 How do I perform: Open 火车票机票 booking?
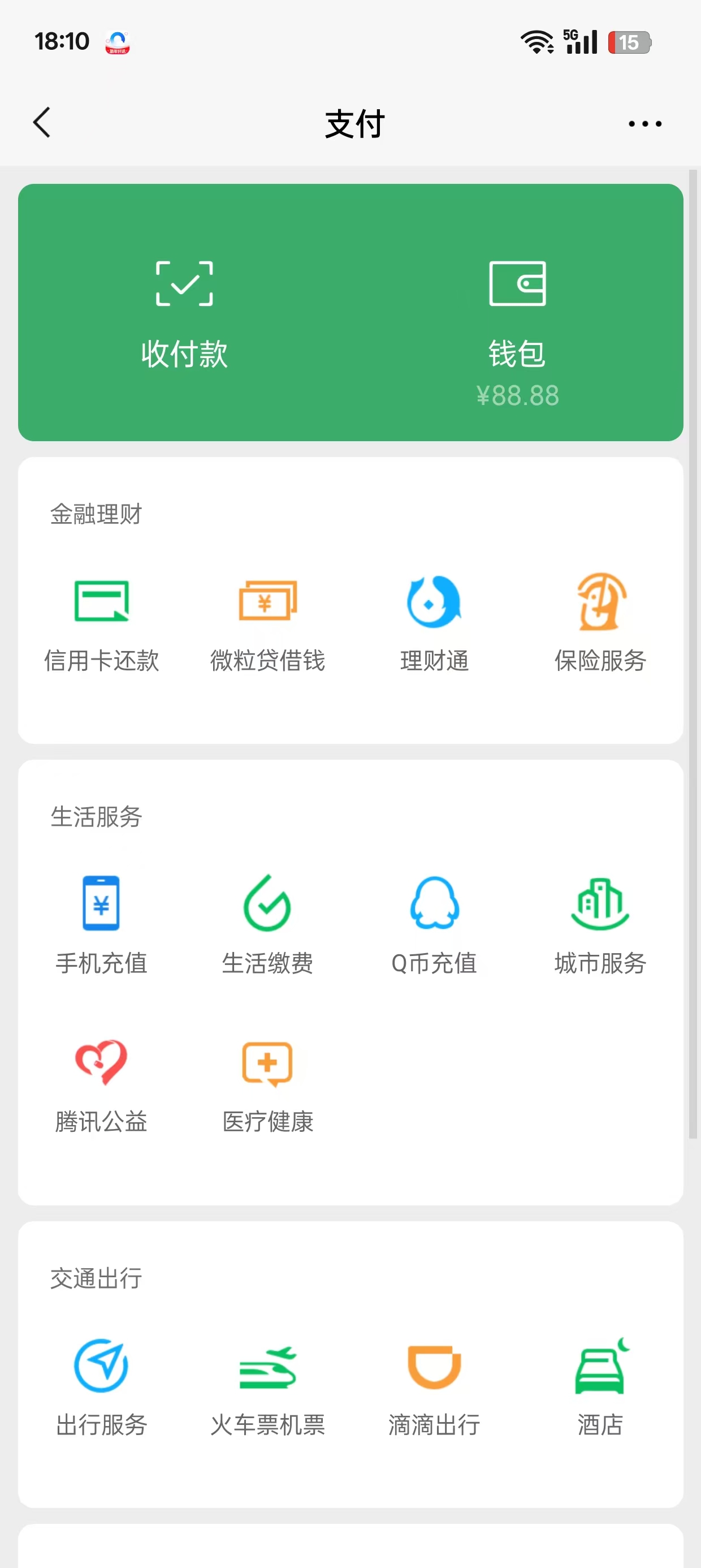pyautogui.click(x=268, y=1386)
